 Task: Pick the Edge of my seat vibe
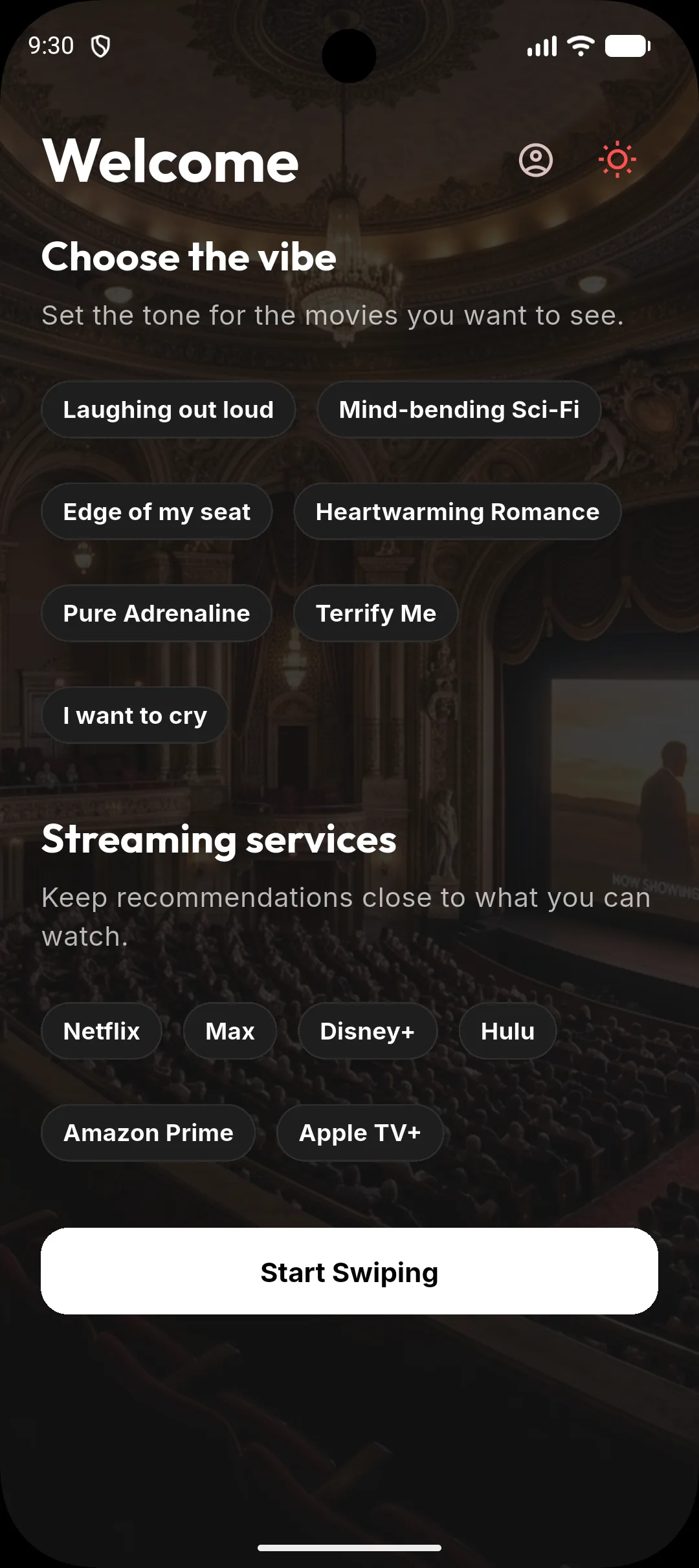(157, 512)
